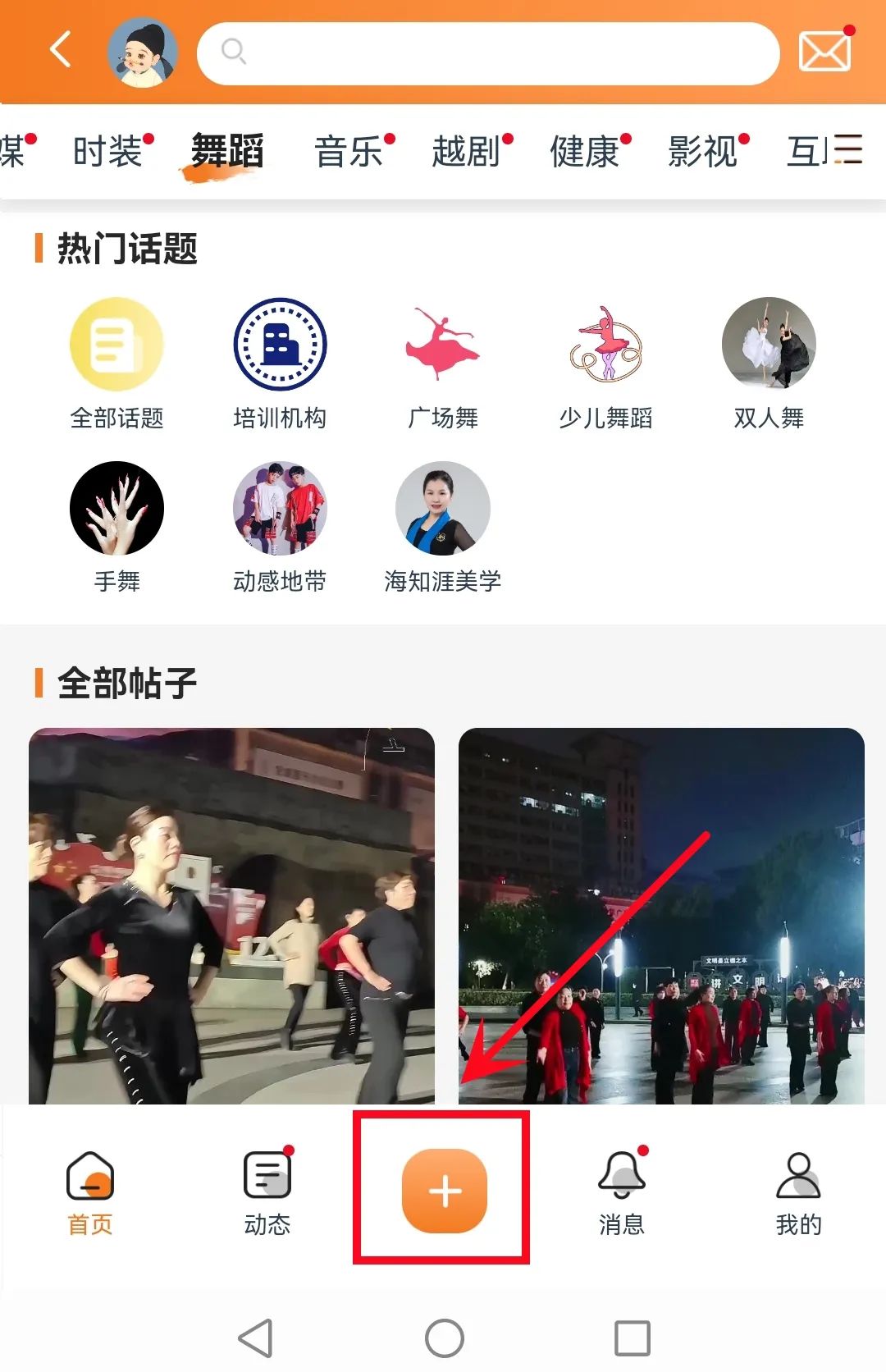886x1372 pixels.
Task: Switch to the 动态 tab
Action: click(x=267, y=1192)
